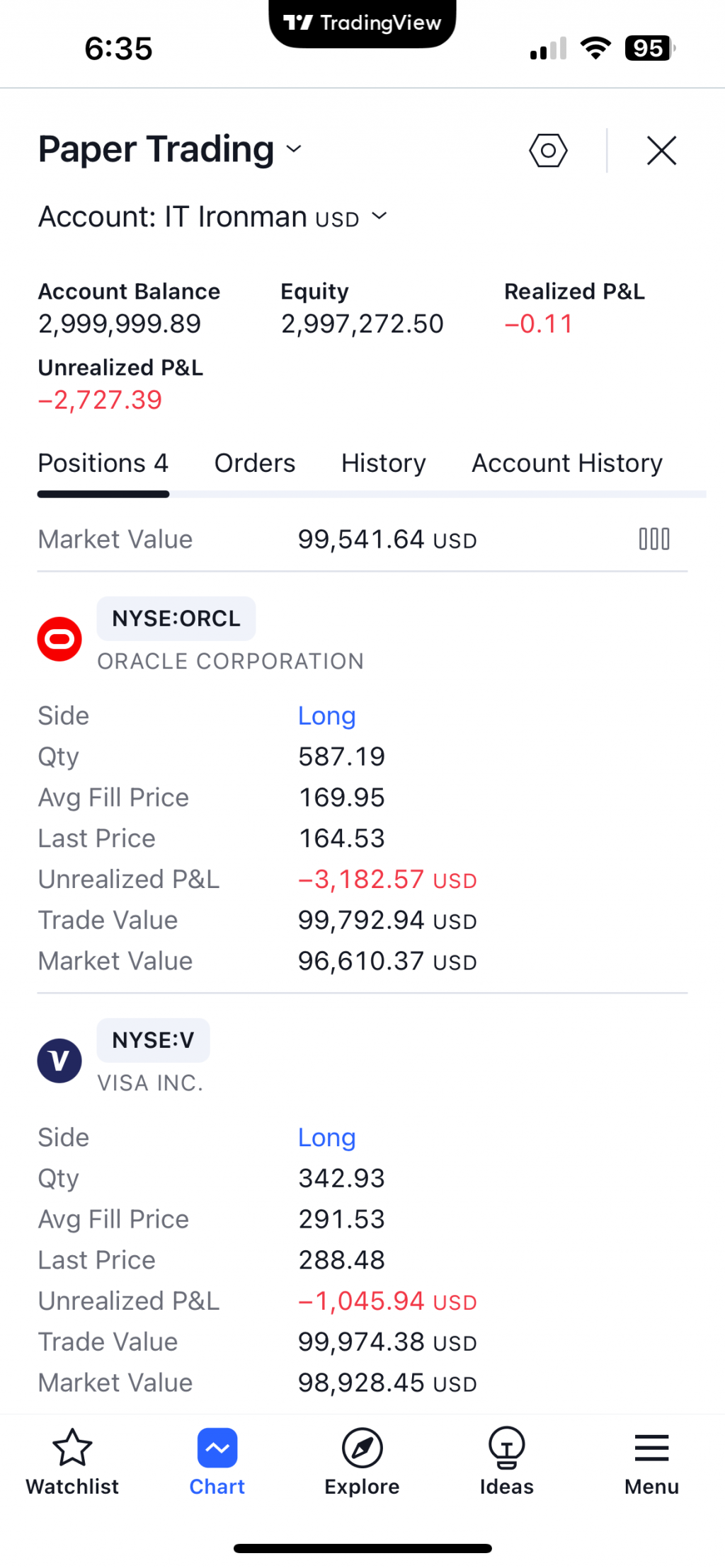The image size is (725, 1568).
Task: Open the IT Ironman account selector
Action: pyautogui.click(x=212, y=217)
